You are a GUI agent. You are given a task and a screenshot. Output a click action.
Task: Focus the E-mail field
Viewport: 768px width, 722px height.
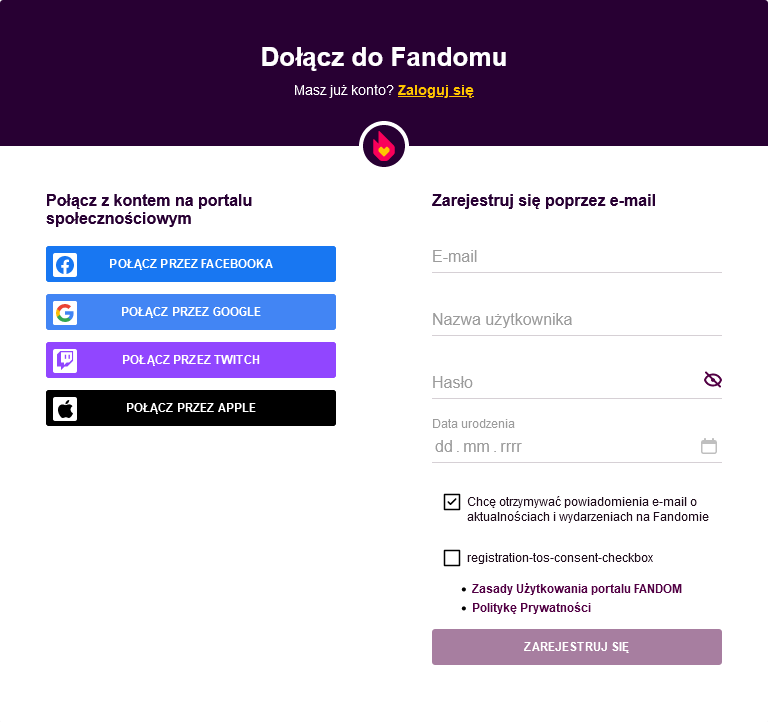click(576, 257)
